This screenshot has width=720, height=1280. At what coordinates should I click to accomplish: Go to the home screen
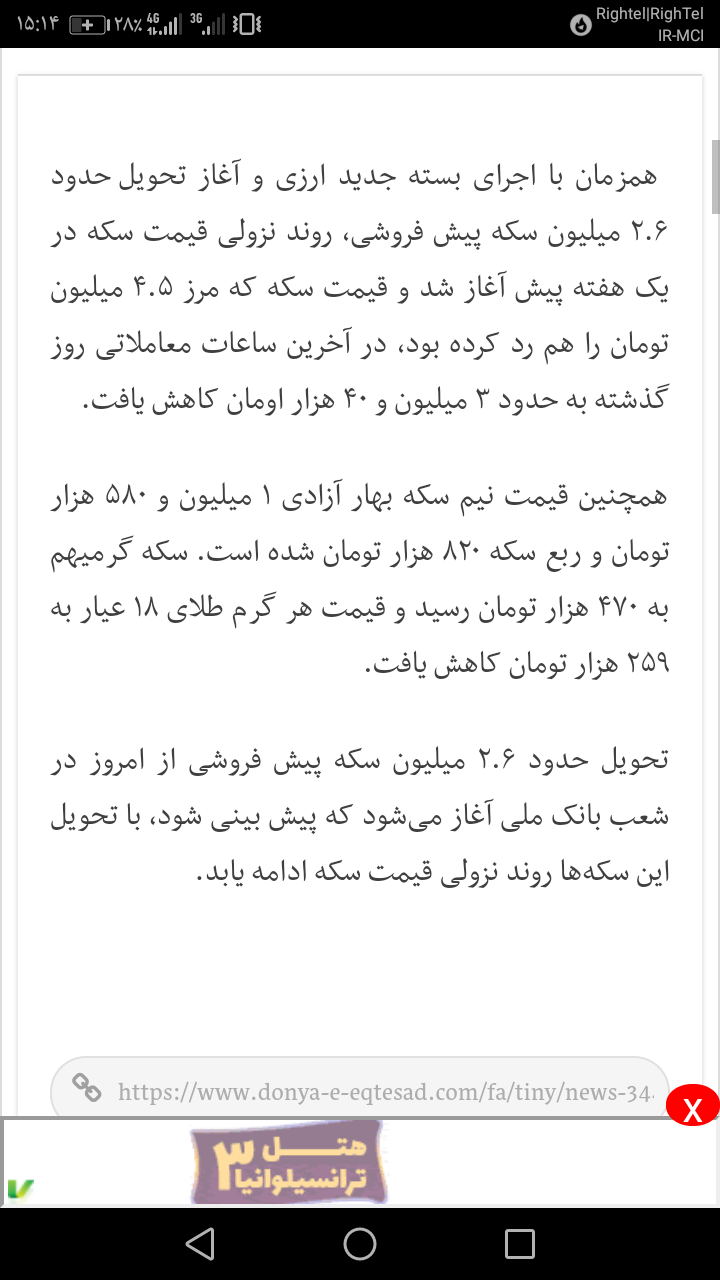tap(360, 1244)
